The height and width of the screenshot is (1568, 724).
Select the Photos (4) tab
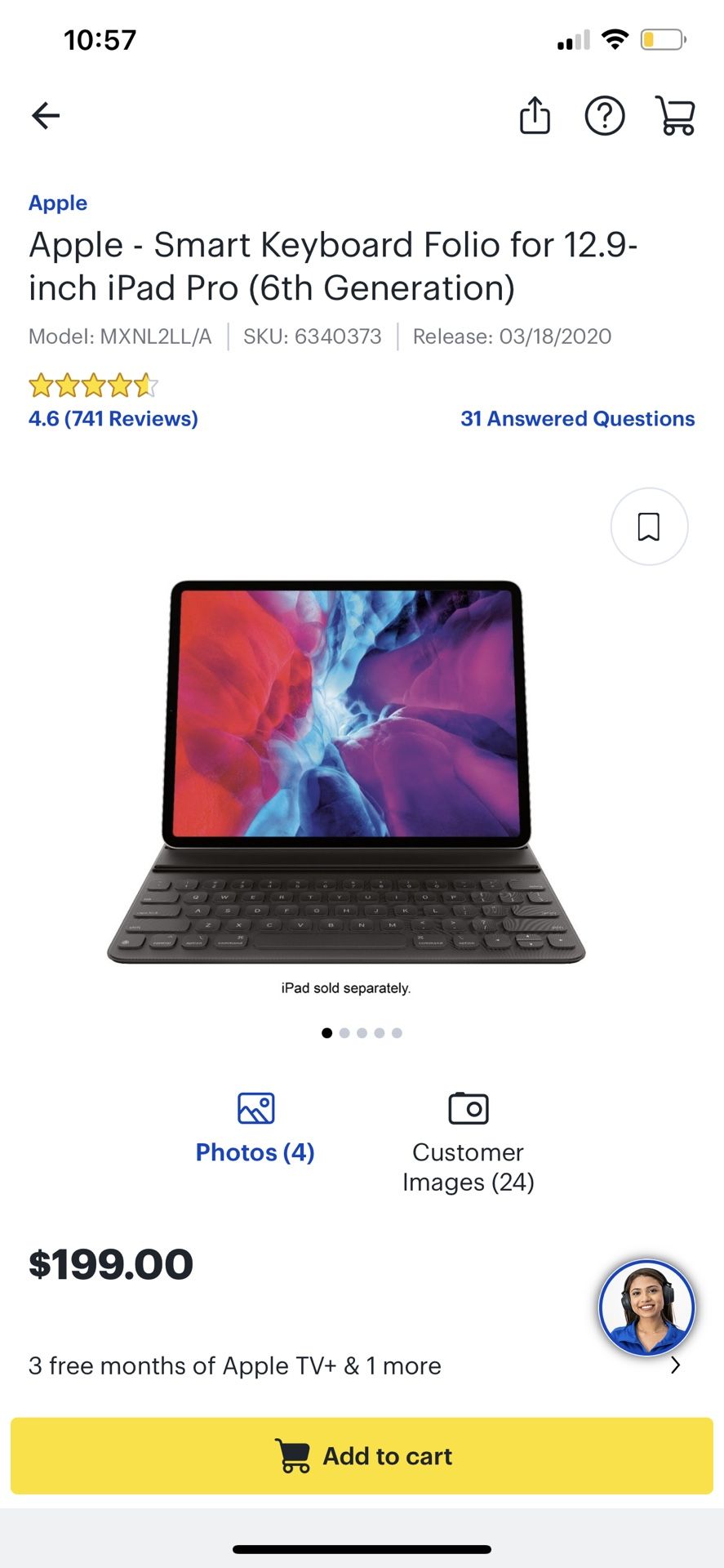tap(255, 1151)
